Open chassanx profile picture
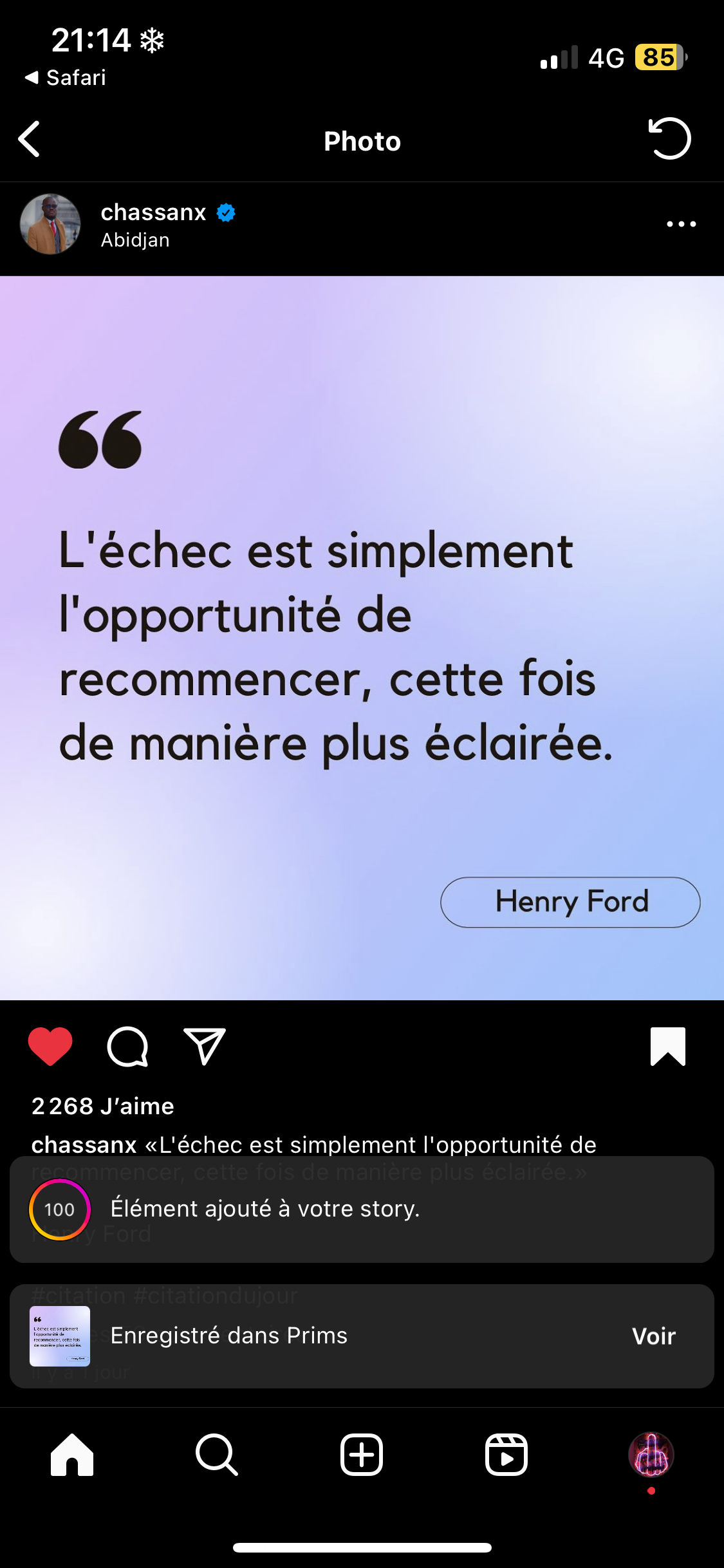This screenshot has height=1568, width=724. (50, 224)
